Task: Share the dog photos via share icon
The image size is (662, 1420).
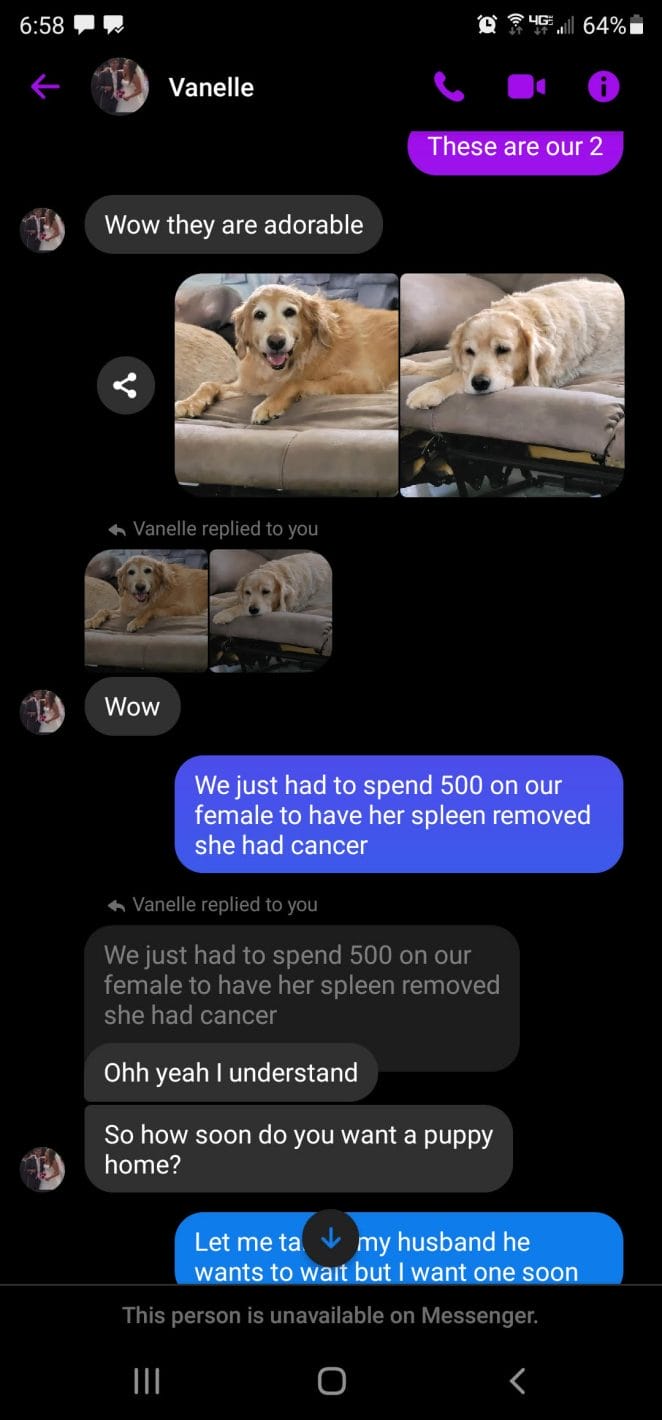Action: tap(126, 385)
